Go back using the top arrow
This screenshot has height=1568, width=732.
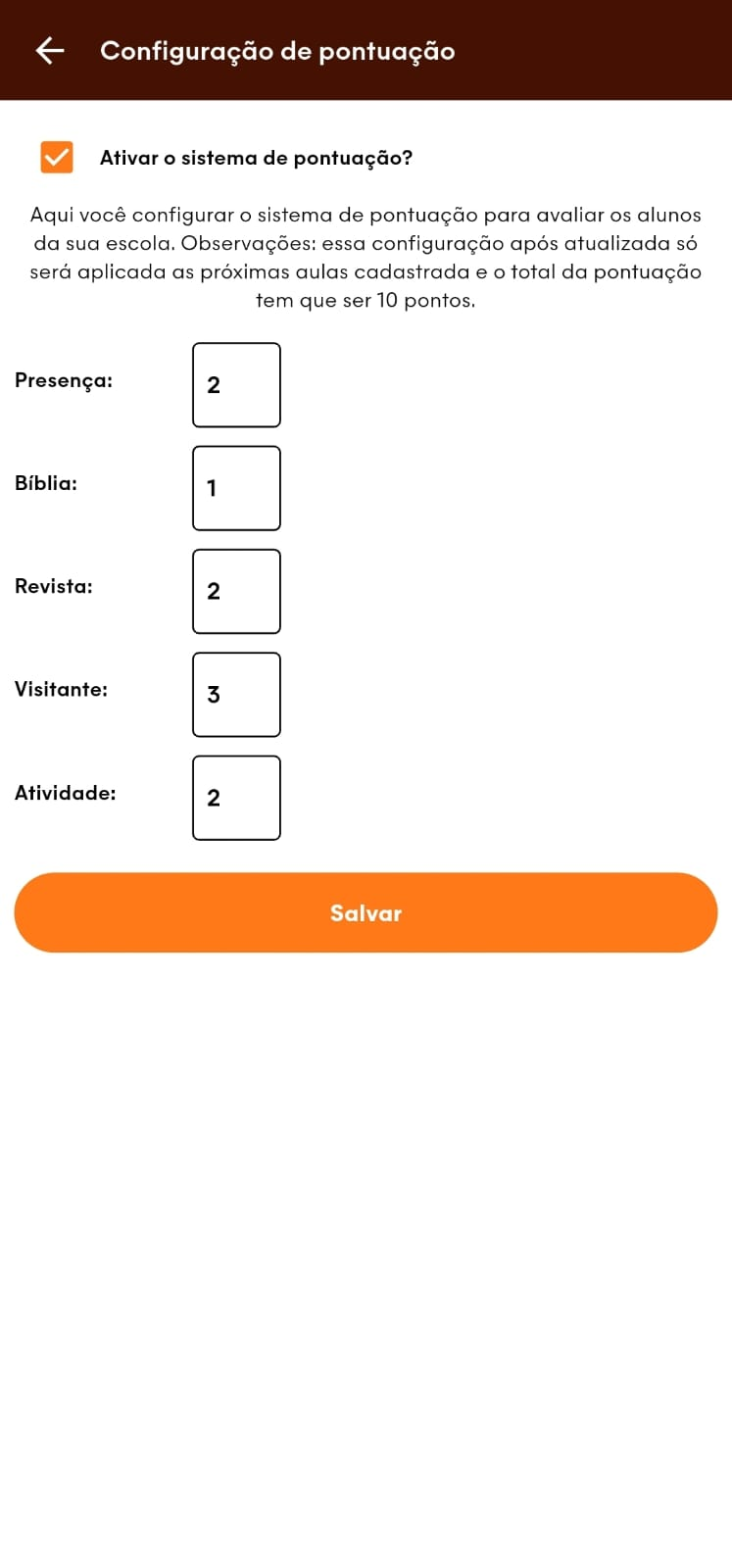tap(50, 51)
